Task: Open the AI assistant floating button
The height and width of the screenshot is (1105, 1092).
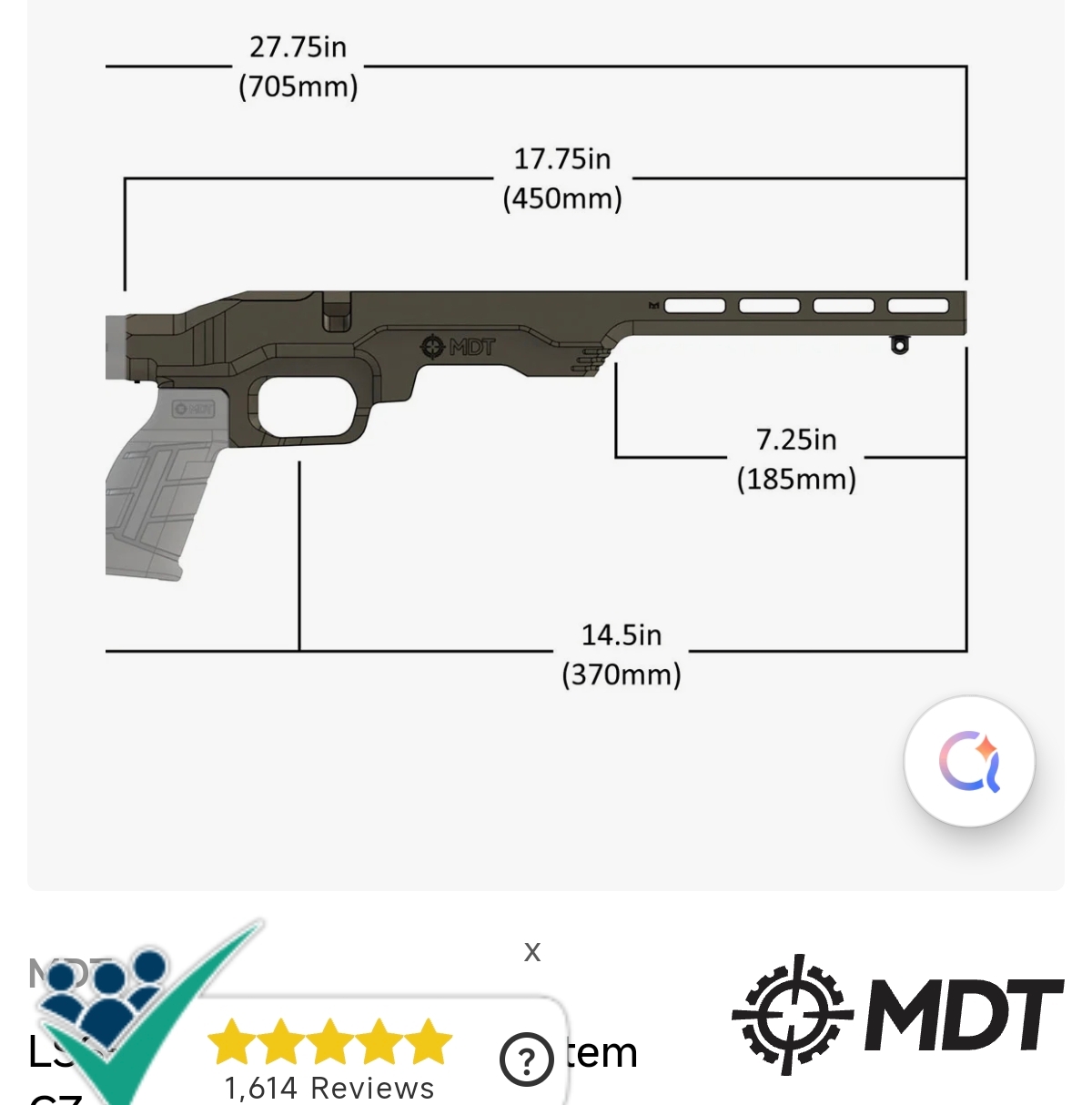Action: (969, 761)
